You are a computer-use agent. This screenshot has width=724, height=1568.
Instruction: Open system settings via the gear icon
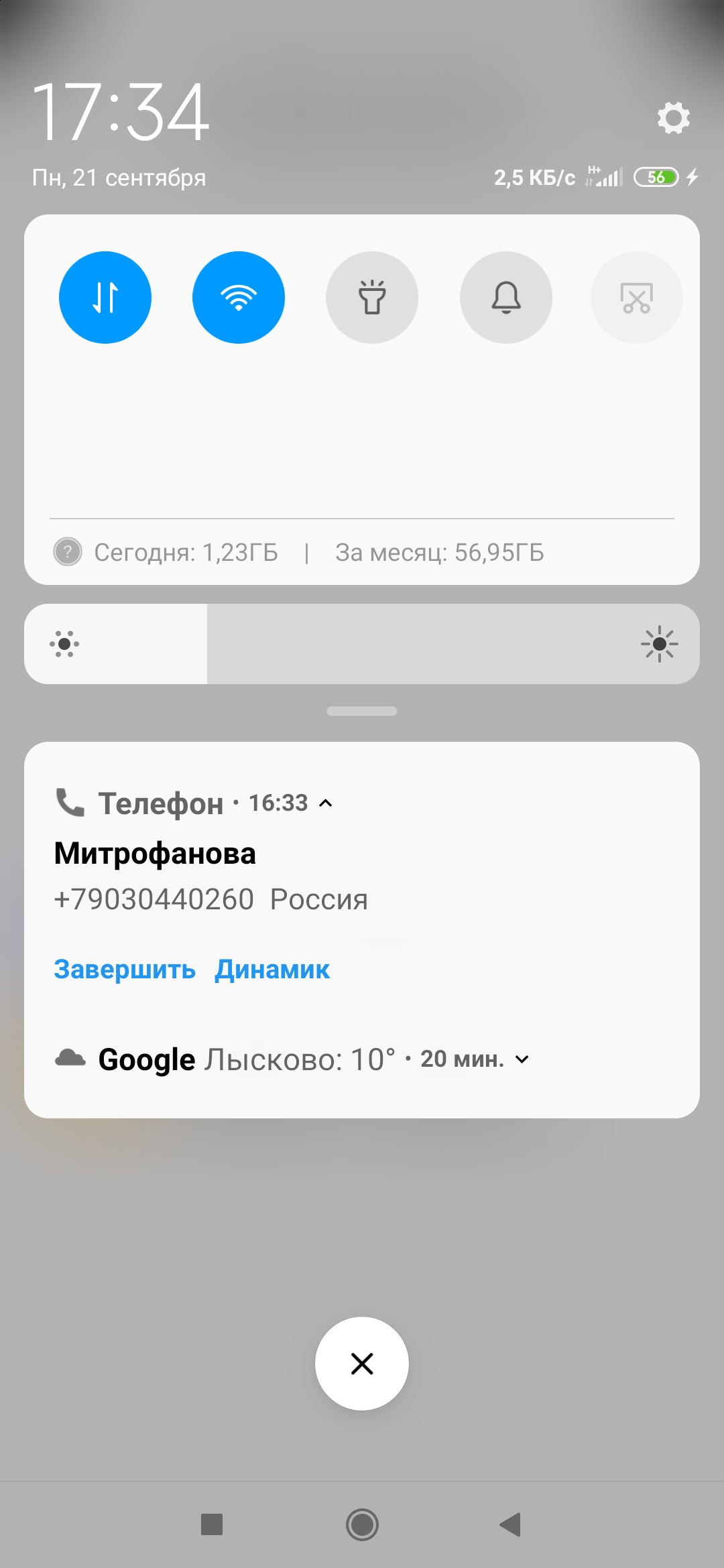point(673,118)
